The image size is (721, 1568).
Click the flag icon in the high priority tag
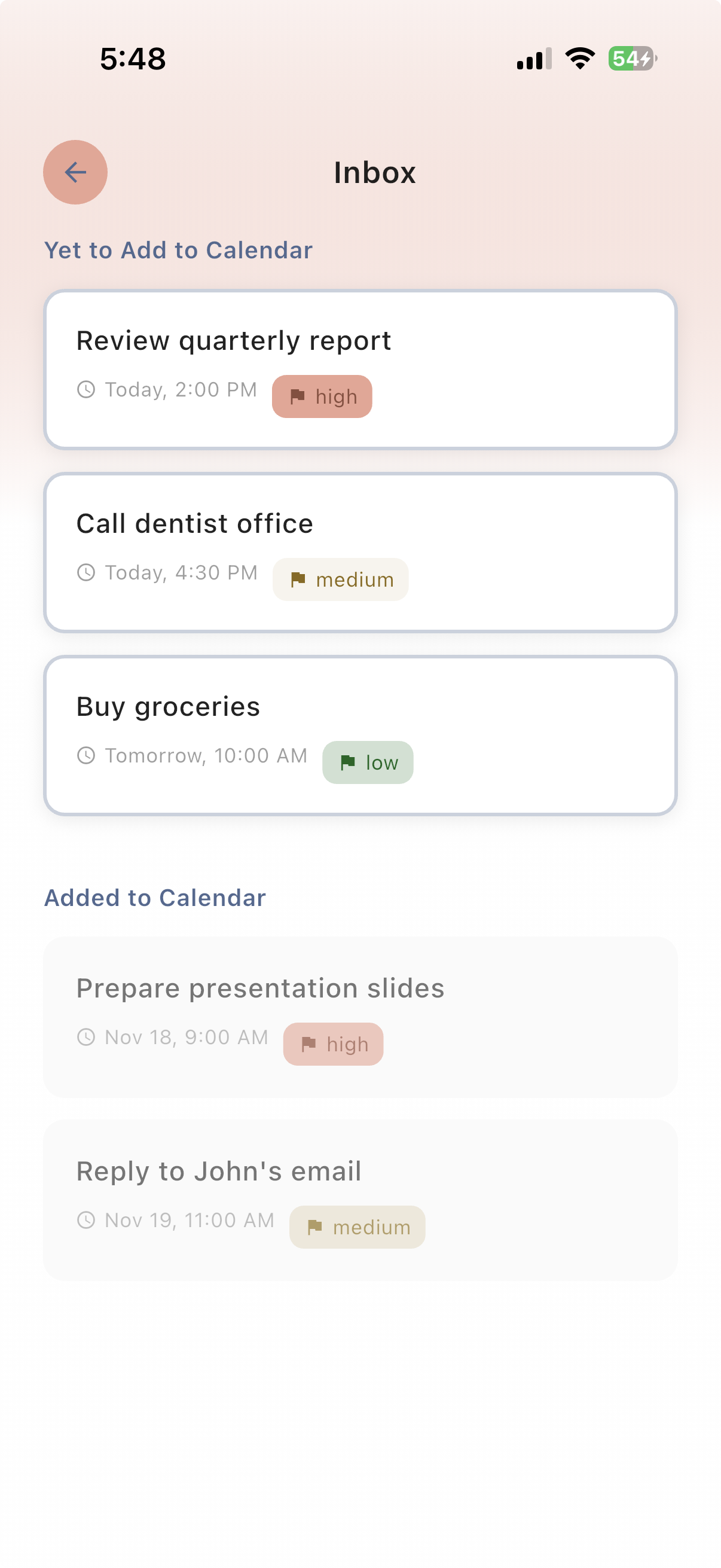tap(298, 396)
